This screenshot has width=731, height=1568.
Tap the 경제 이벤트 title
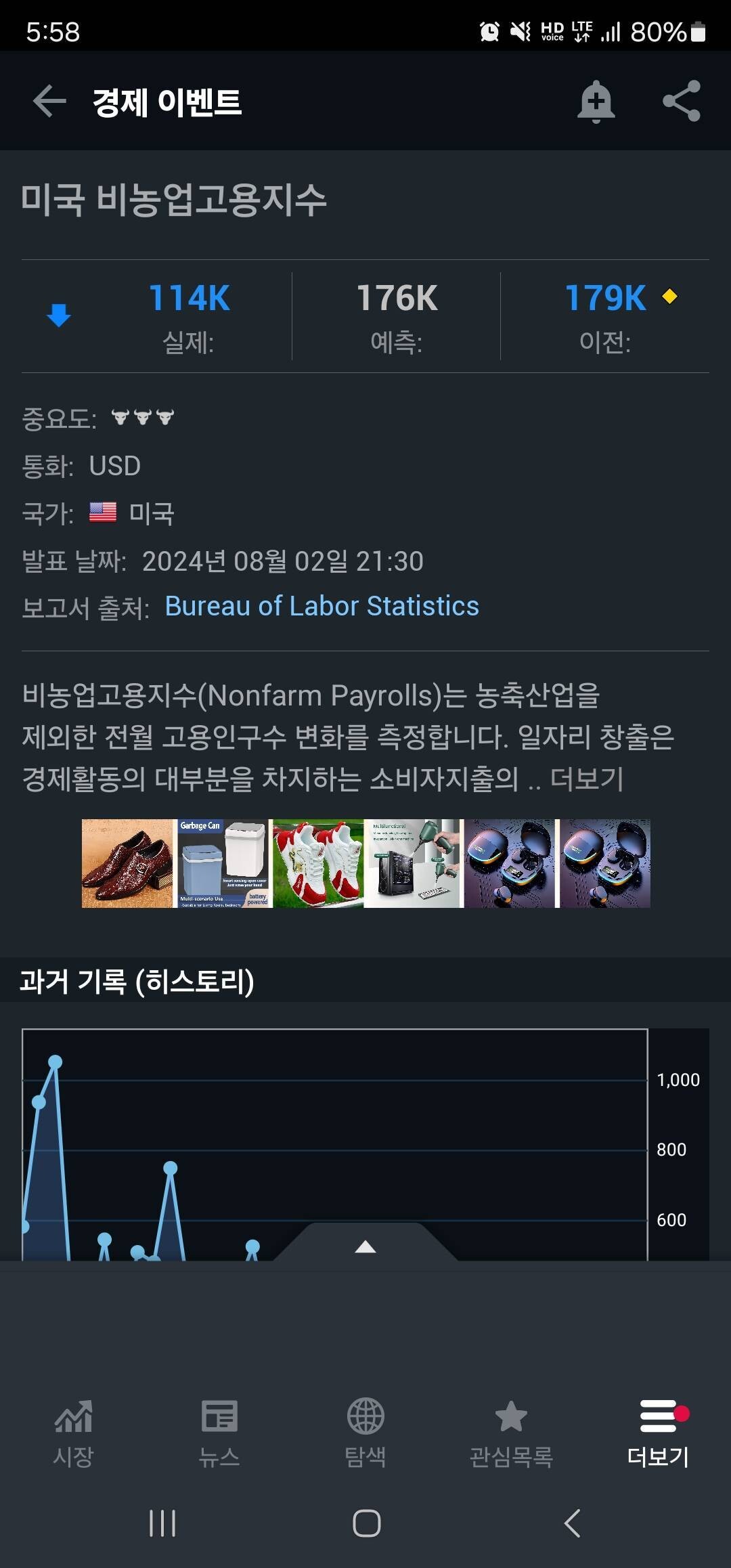167,102
